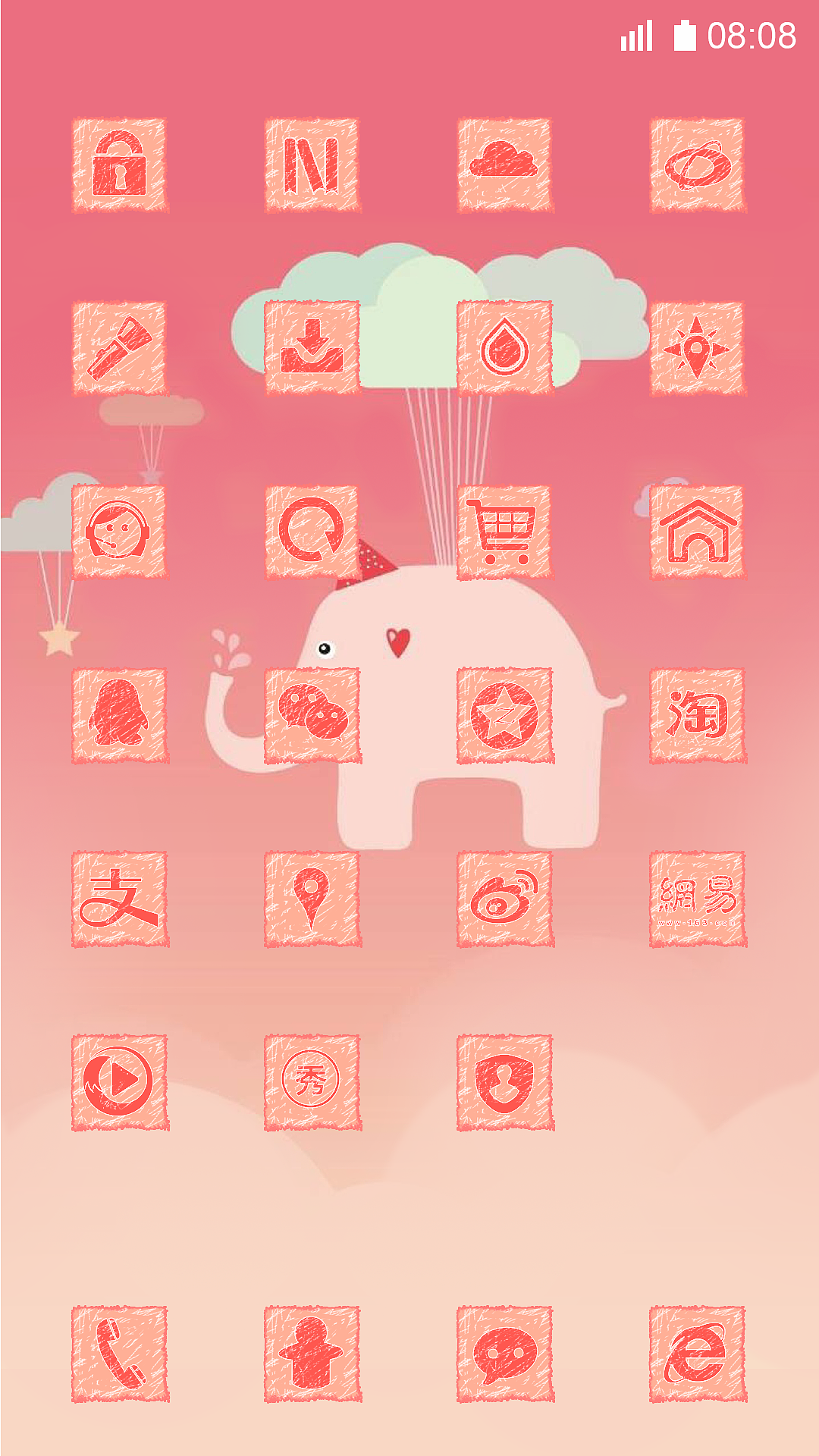Launch the Taobao app
The image size is (819, 1456).
point(697,715)
